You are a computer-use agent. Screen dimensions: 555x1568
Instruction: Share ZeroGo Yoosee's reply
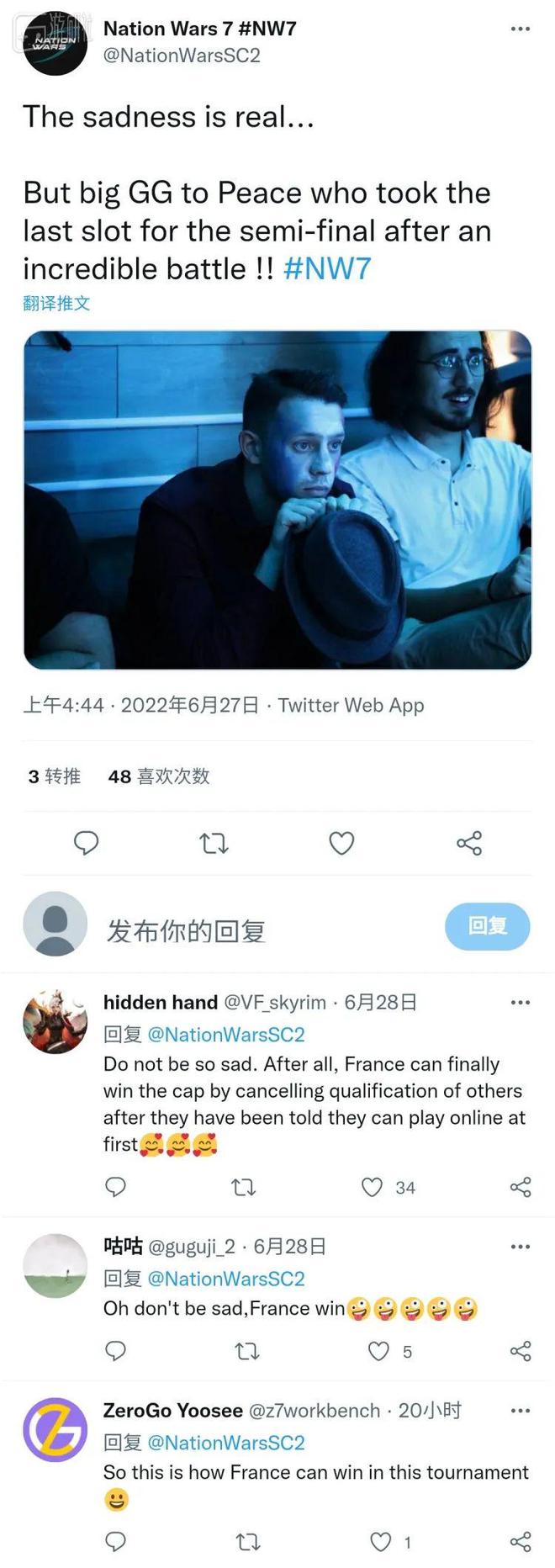[x=521, y=1542]
